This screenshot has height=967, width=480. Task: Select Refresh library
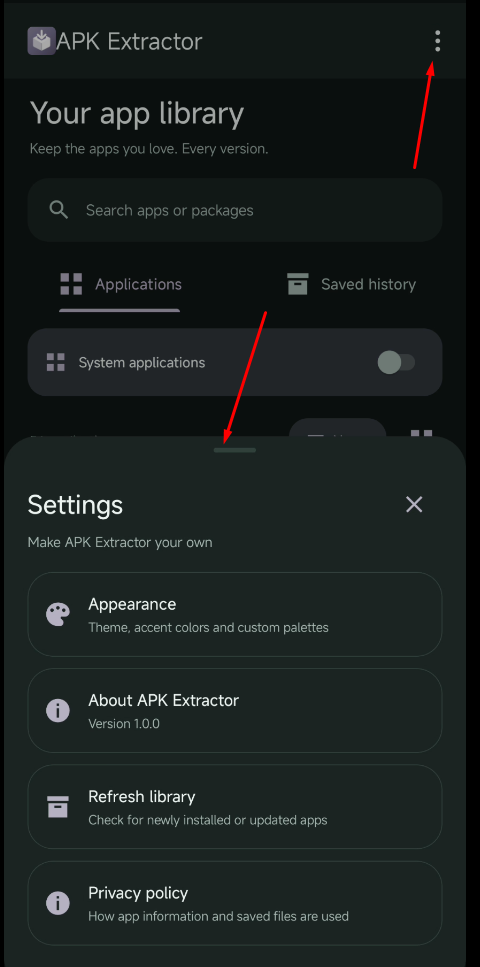tap(234, 807)
